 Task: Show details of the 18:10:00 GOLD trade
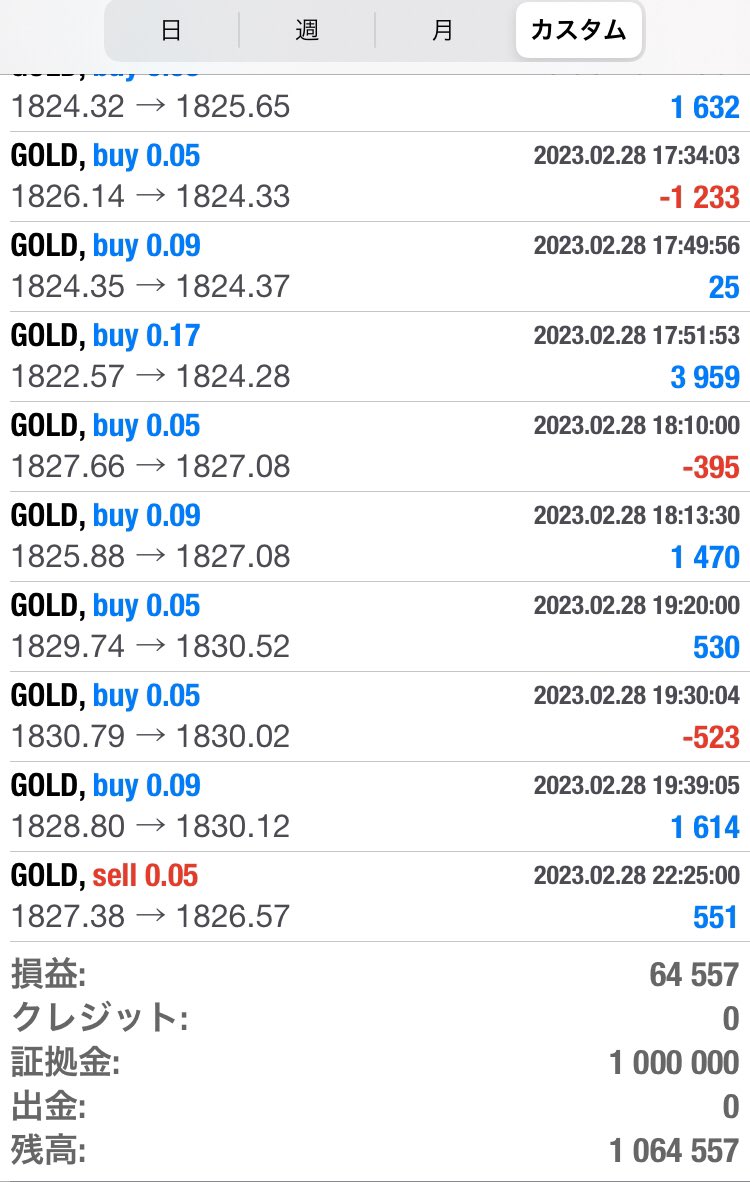coord(375,447)
